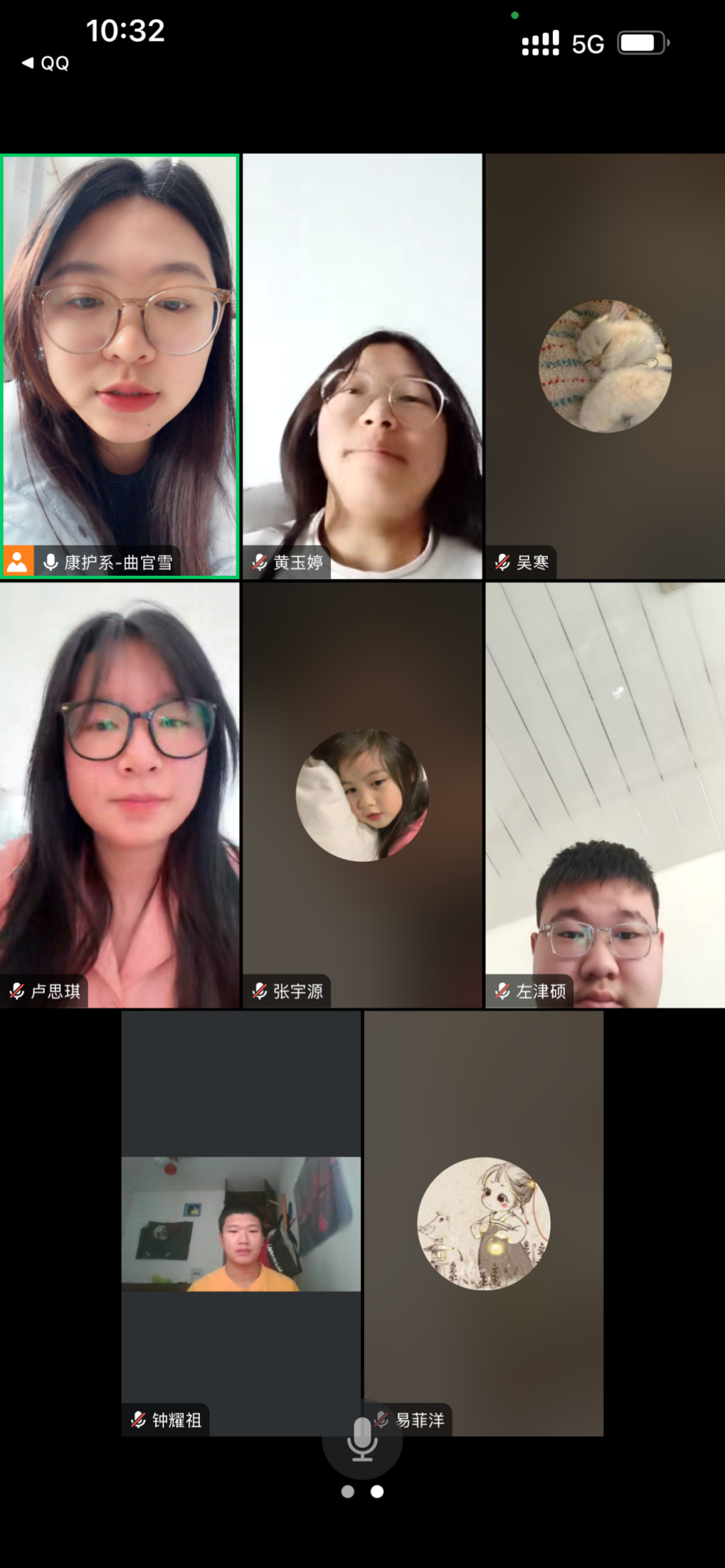
Task: Select 张宇源's participant tile
Action: [x=362, y=794]
